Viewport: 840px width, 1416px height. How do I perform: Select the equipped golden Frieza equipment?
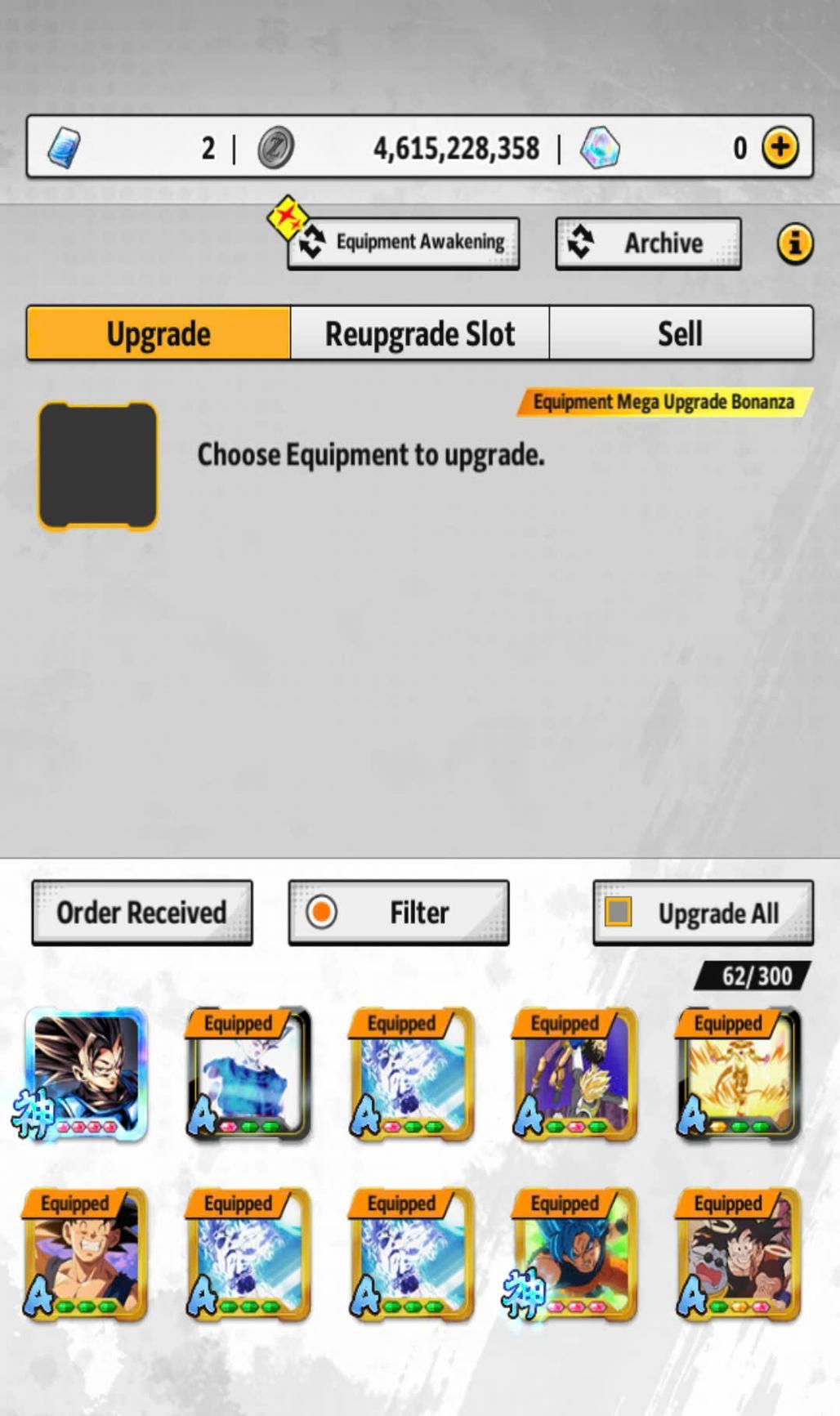click(738, 1074)
